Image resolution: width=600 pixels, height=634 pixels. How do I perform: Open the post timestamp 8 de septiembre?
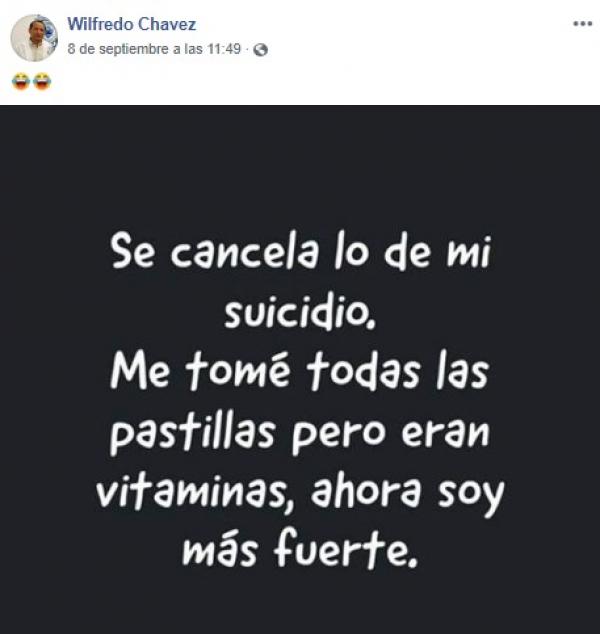pos(153,48)
